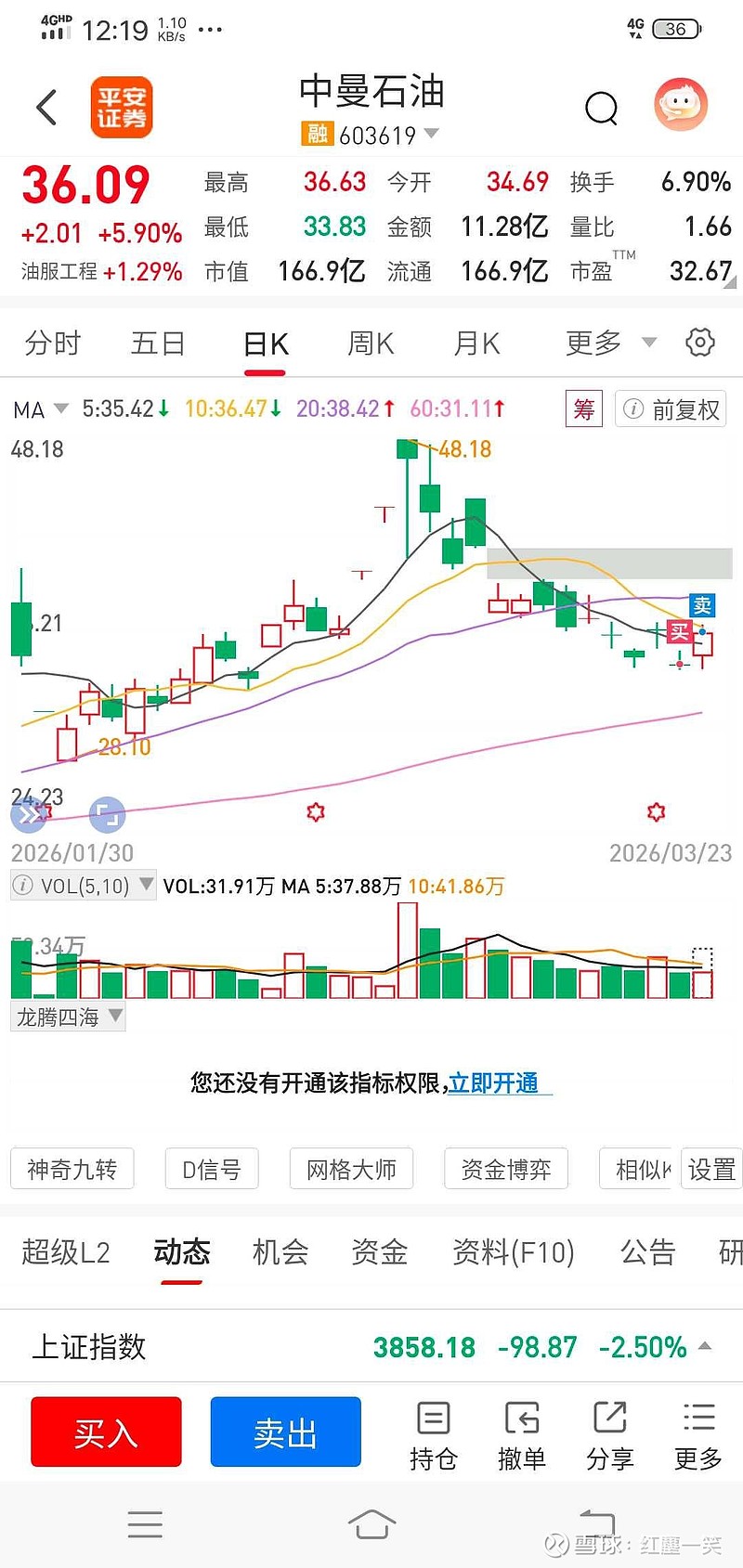Viewport: 743px width, 1568px height.
Task: Open 更多 options in bottom trade bar
Action: (x=697, y=1432)
